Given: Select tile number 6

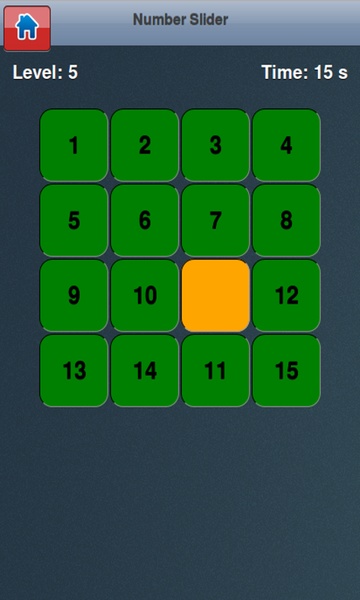Looking at the screenshot, I should pyautogui.click(x=145, y=220).
